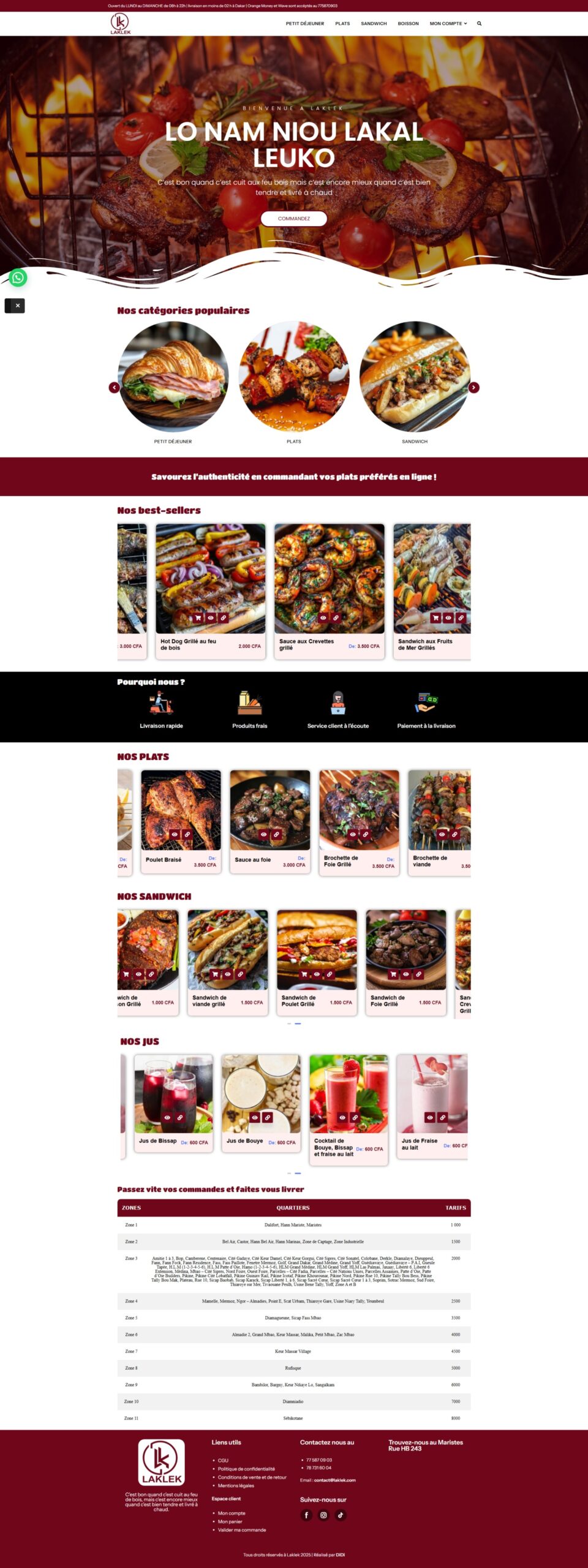Expand the MON COMPTE dropdown
Image resolution: width=588 pixels, height=1568 pixels.
448,23
